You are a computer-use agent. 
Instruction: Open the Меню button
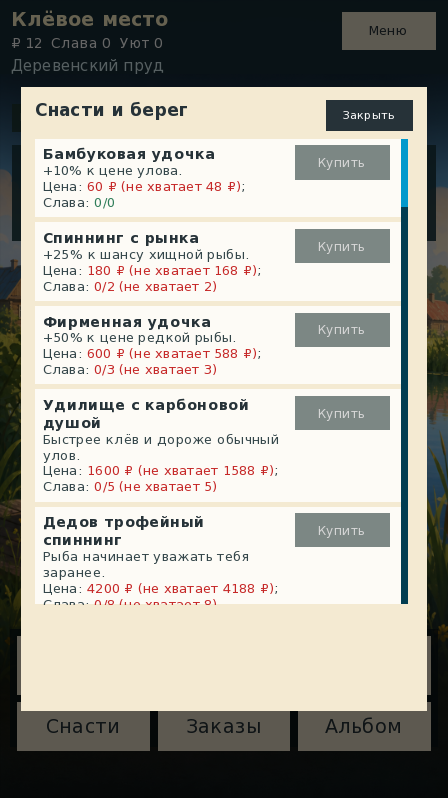[x=388, y=31]
